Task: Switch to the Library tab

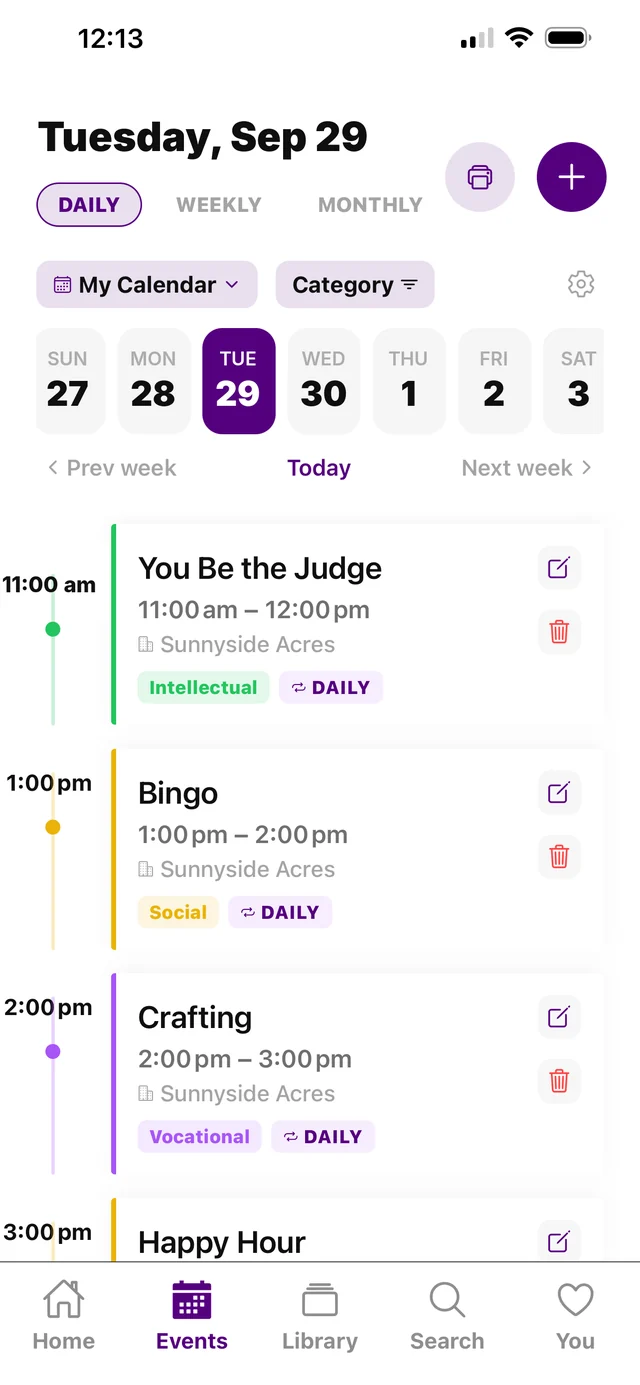Action: 320,1317
